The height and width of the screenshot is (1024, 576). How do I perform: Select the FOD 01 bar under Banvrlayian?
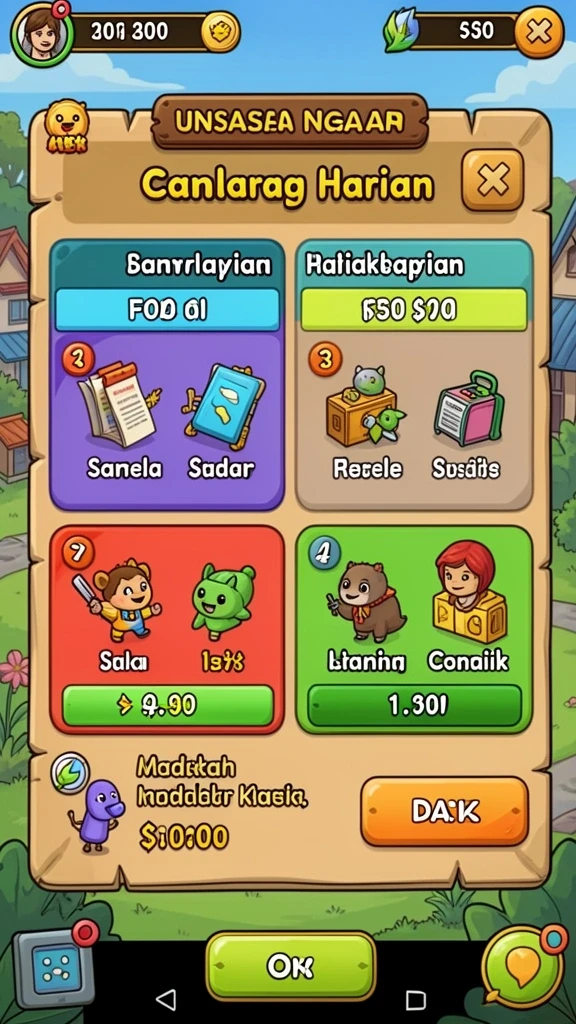[168, 310]
